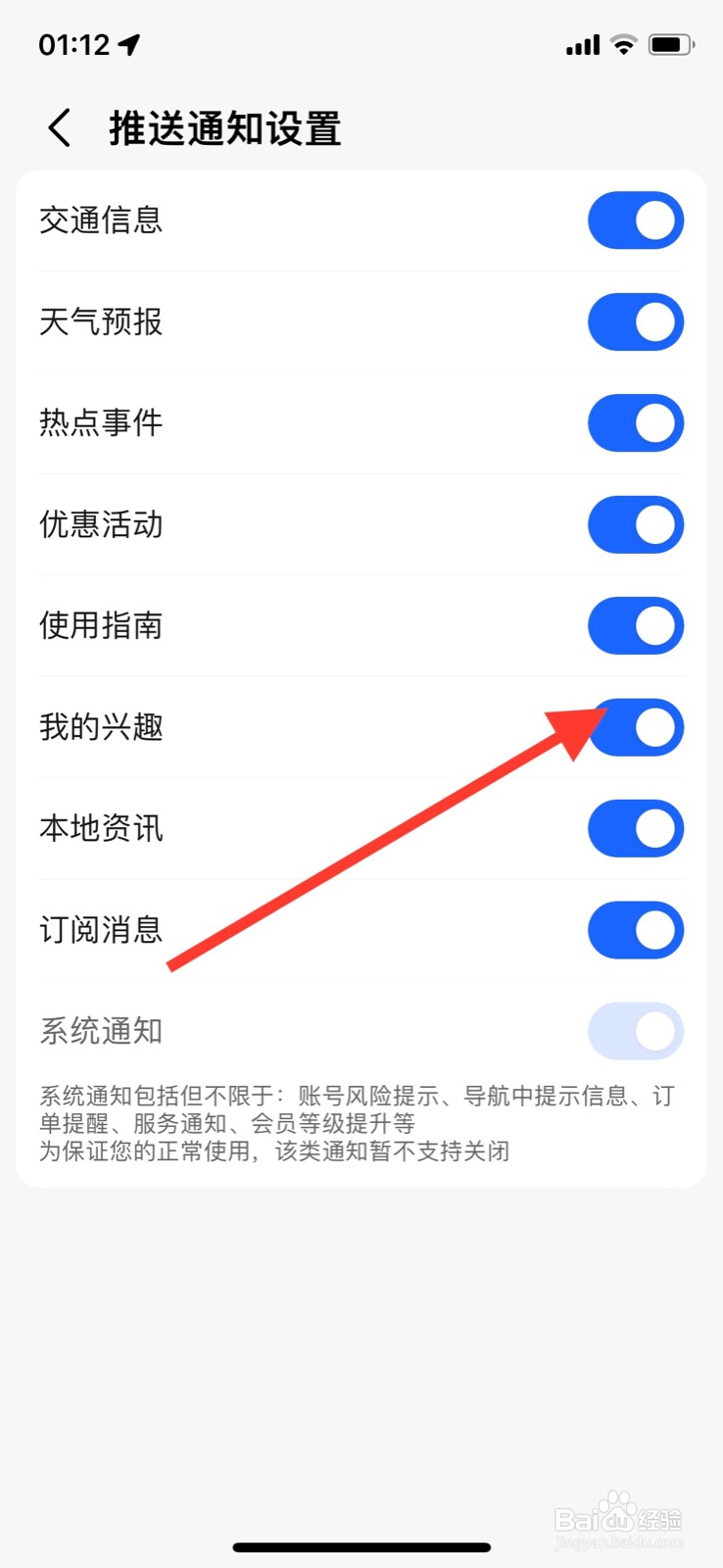
Task: Tap the disabled 系统通知 switch
Action: (x=635, y=1031)
